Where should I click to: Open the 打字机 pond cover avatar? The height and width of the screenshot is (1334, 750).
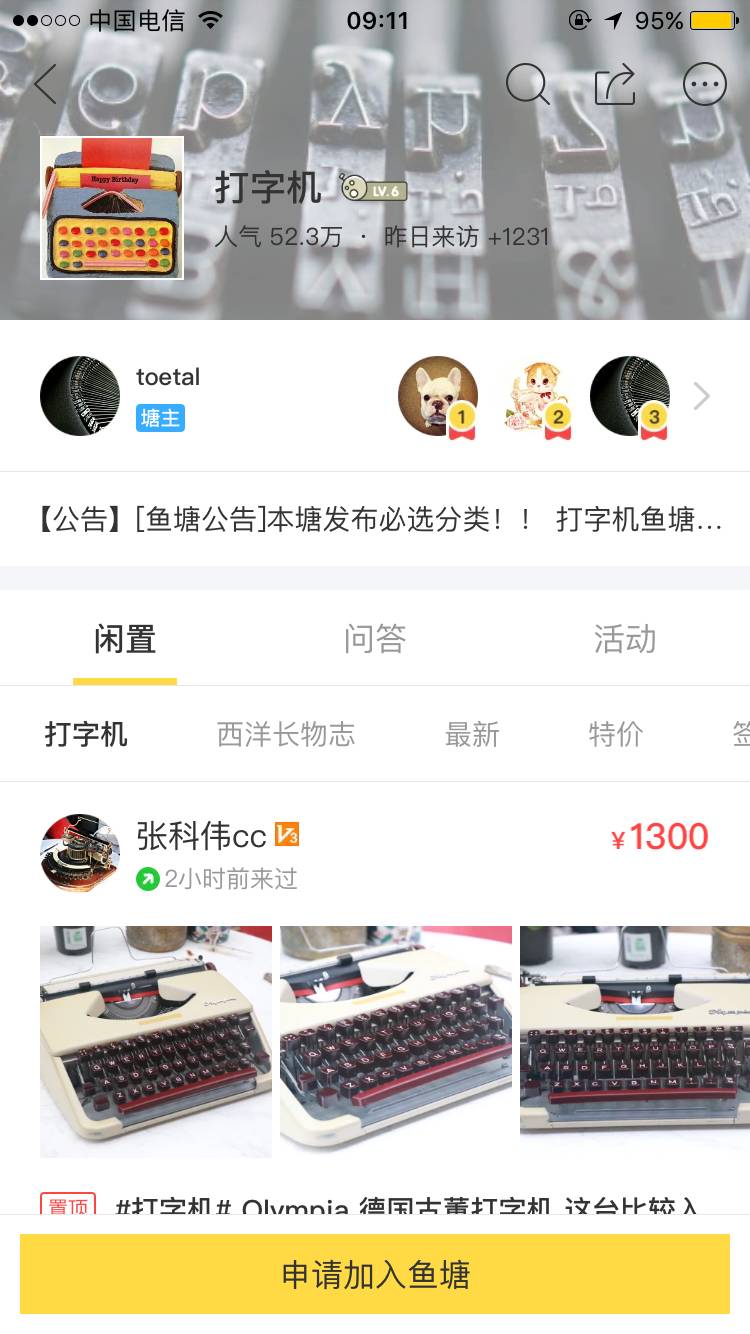click(x=112, y=208)
